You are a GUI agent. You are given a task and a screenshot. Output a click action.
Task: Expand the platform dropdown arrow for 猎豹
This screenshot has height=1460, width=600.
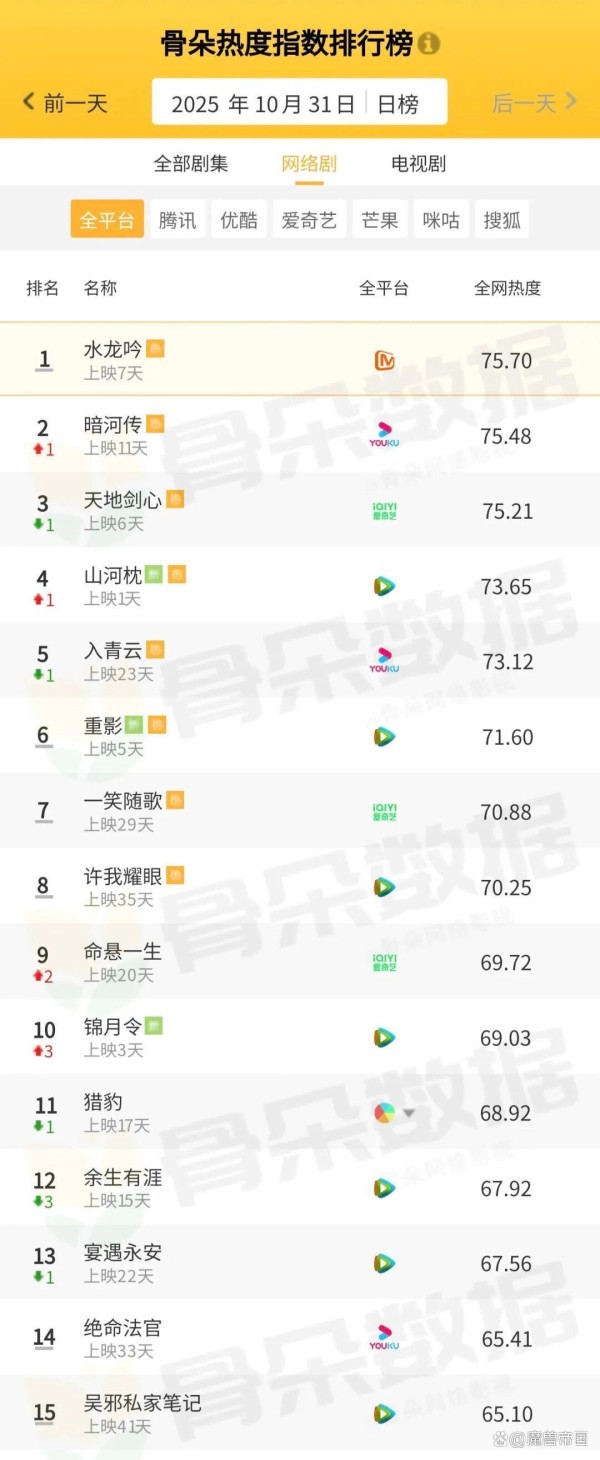pyautogui.click(x=408, y=1113)
